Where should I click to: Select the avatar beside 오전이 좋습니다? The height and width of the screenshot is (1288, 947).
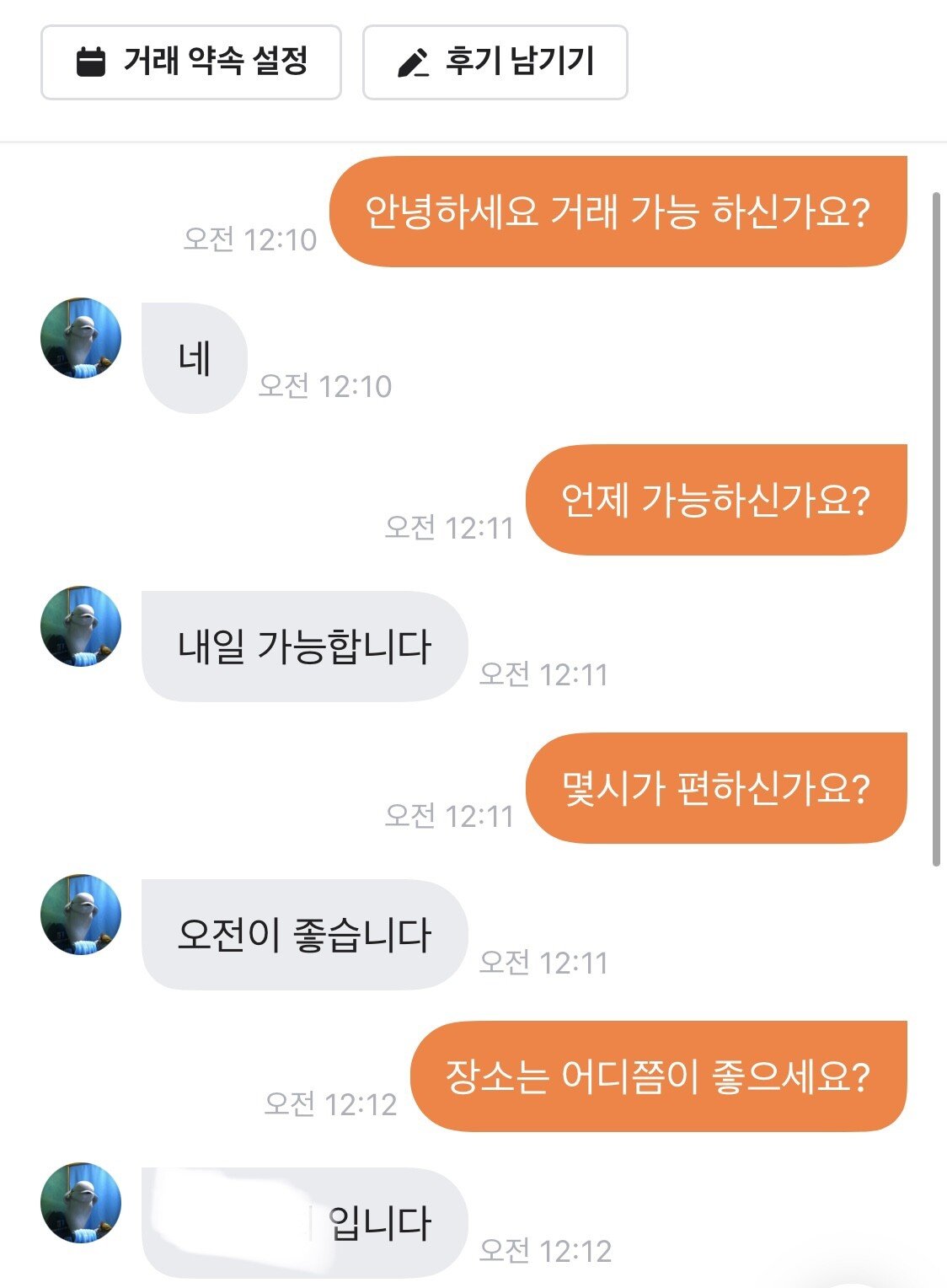click(x=81, y=915)
